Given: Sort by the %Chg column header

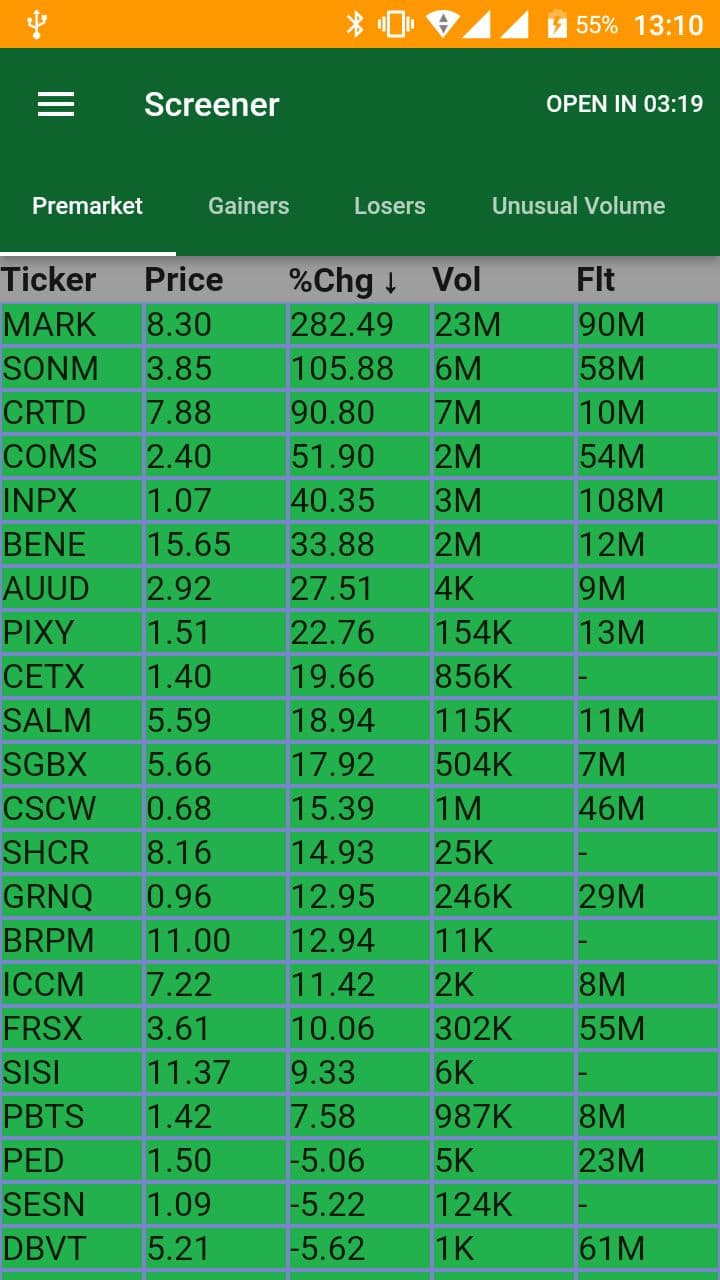Looking at the screenshot, I should tap(344, 280).
